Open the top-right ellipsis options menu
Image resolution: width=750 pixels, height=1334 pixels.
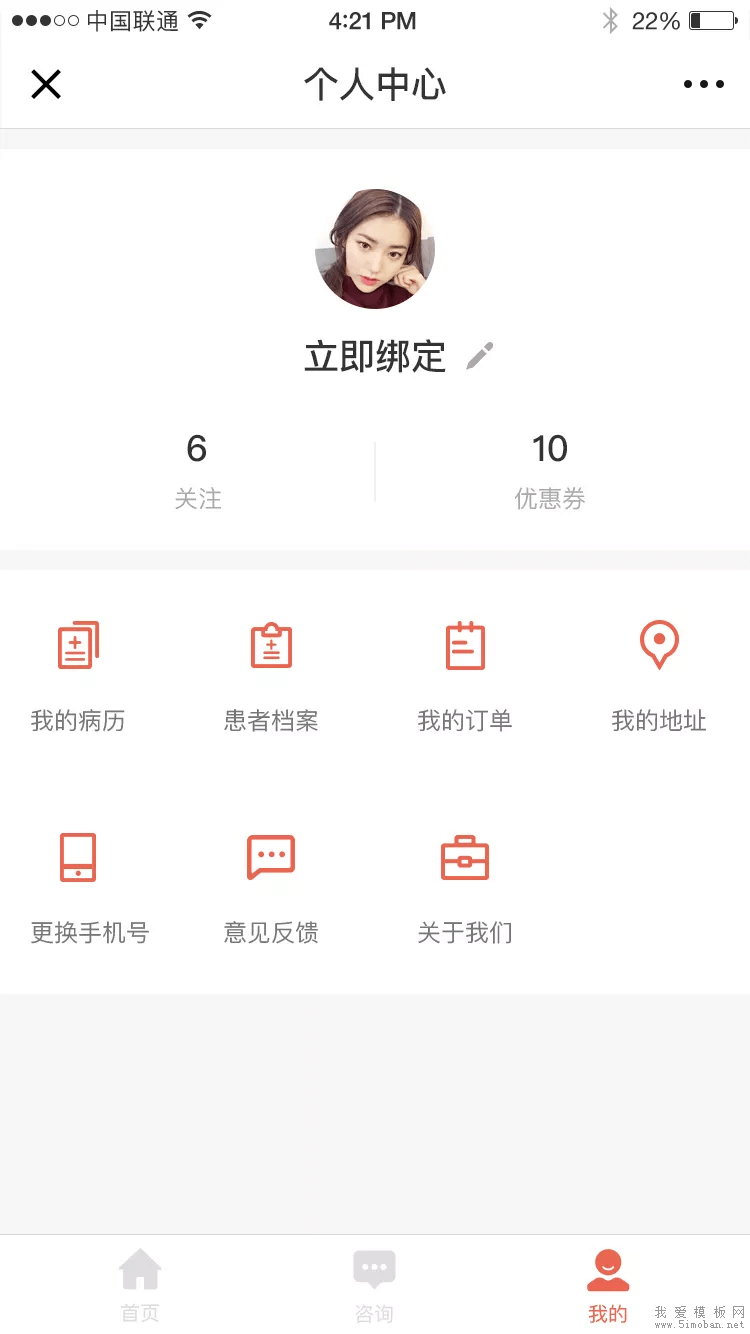coord(703,84)
